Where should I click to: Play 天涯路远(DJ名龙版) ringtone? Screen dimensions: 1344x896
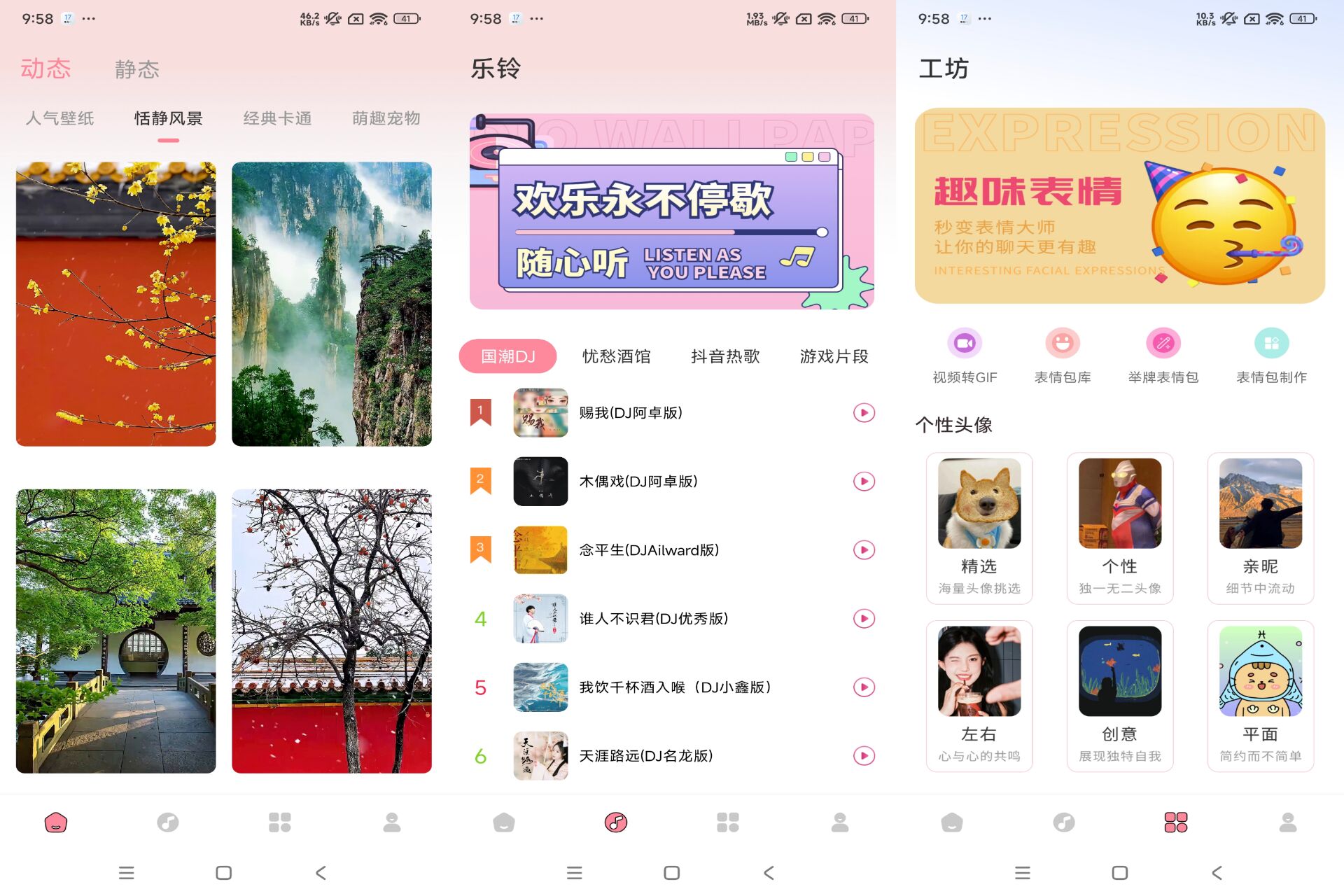(x=864, y=756)
